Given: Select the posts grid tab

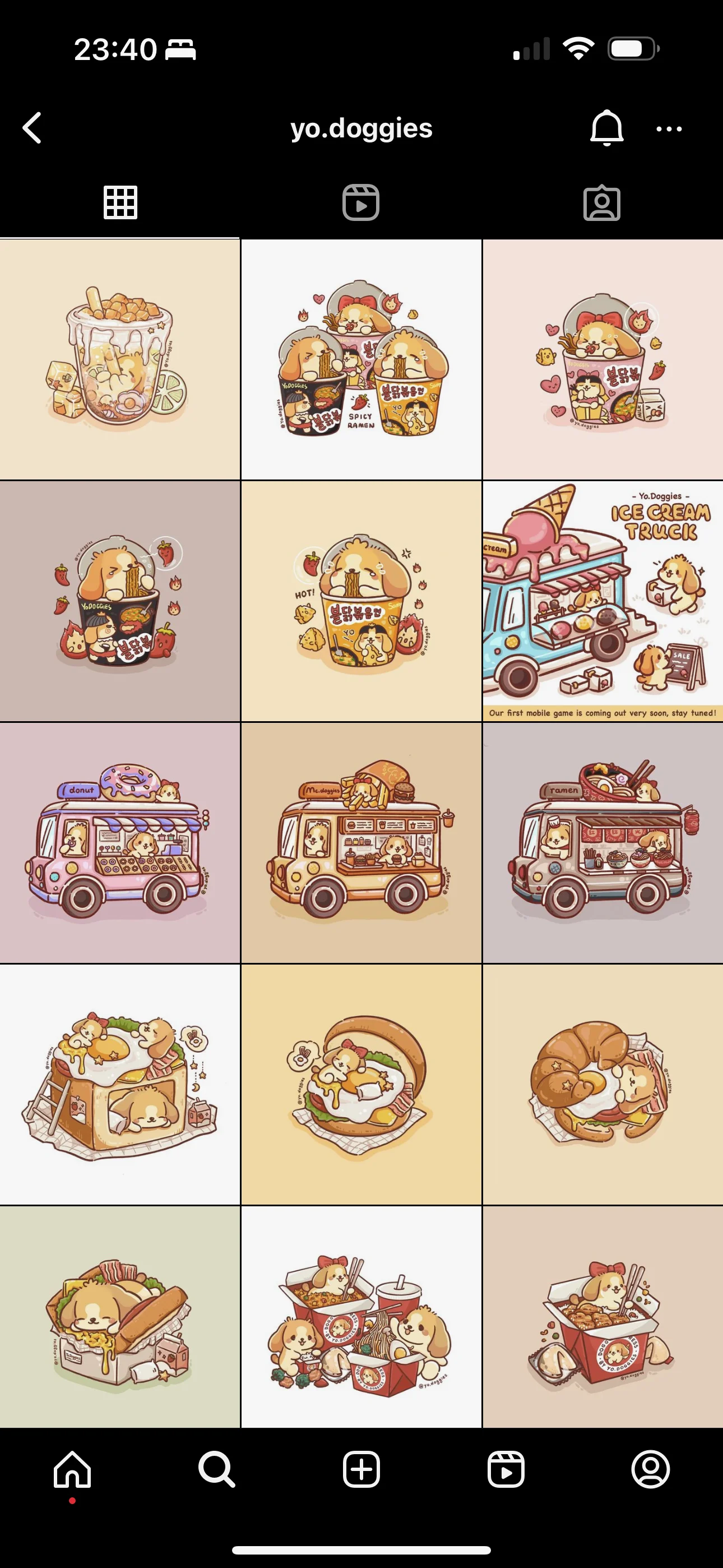Looking at the screenshot, I should coord(120,202).
